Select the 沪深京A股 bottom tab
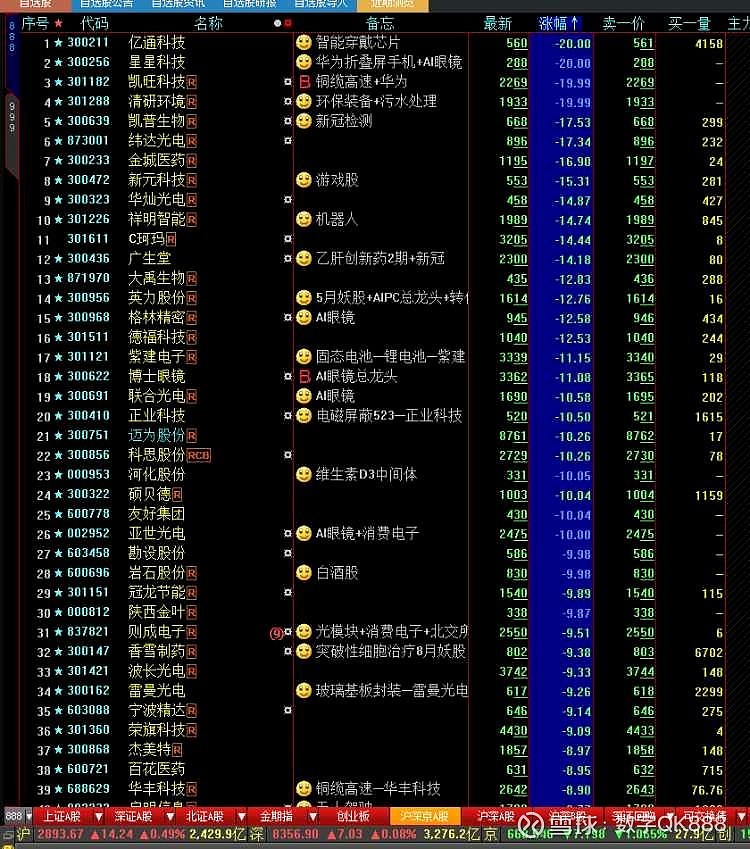Image resolution: width=750 pixels, height=849 pixels. coord(424,816)
